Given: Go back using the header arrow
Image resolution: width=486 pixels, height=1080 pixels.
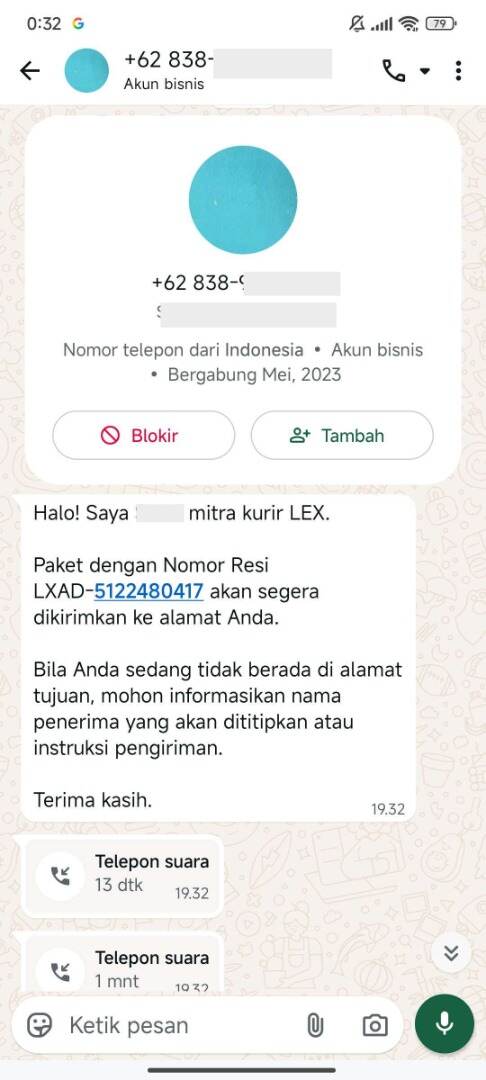Looking at the screenshot, I should (30, 70).
